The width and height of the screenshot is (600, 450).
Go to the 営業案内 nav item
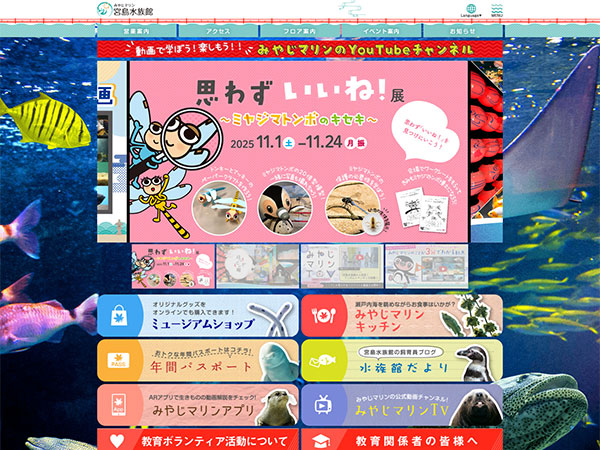tap(137, 31)
